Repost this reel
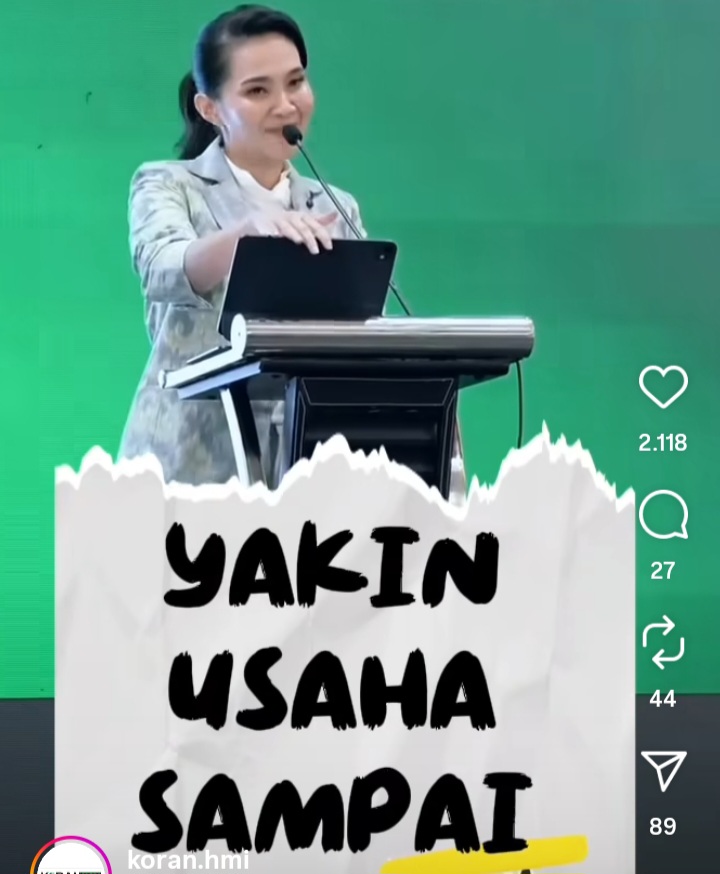The width and height of the screenshot is (720, 874). [663, 643]
